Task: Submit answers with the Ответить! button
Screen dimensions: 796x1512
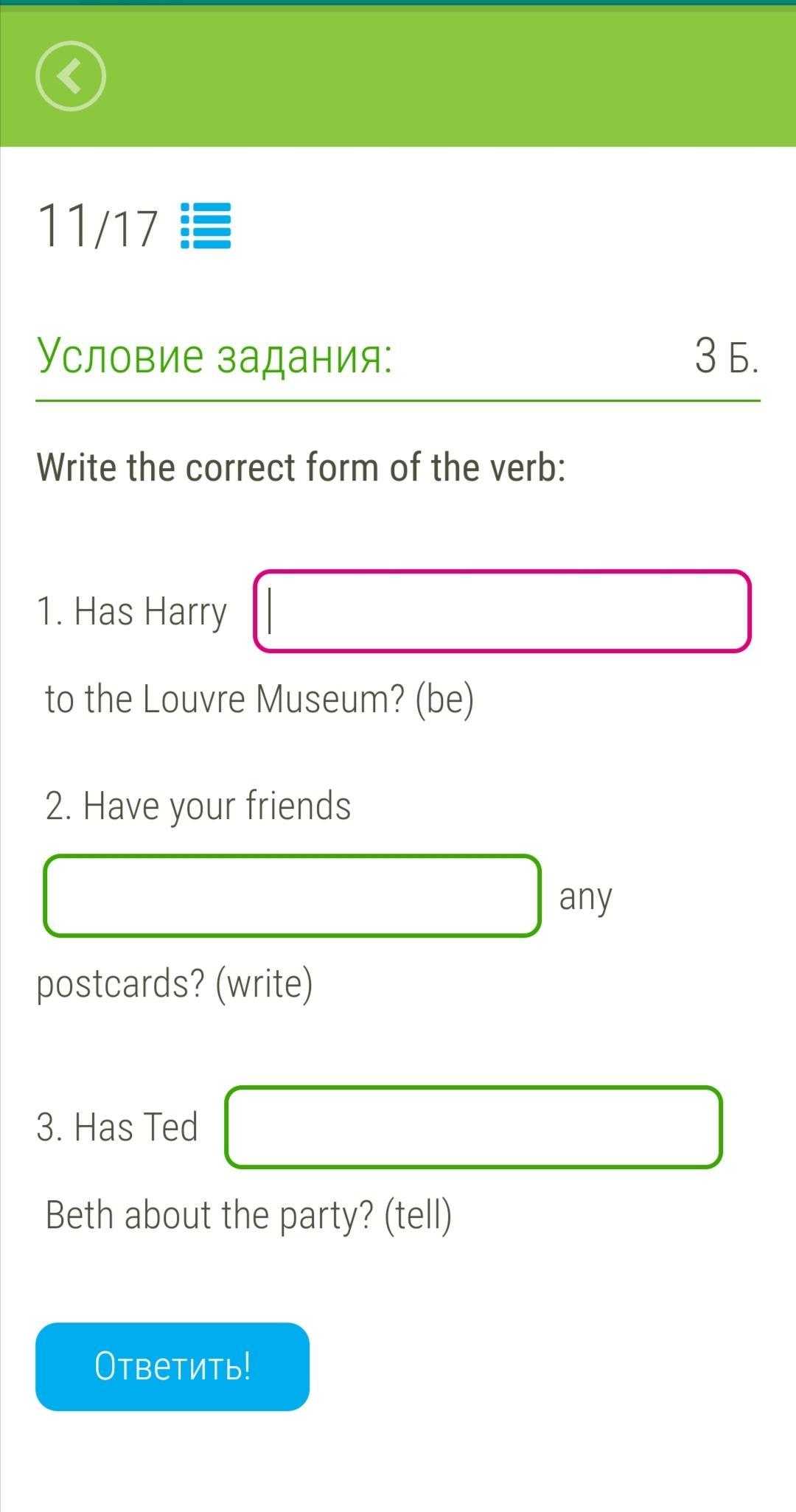Action: (172, 1366)
